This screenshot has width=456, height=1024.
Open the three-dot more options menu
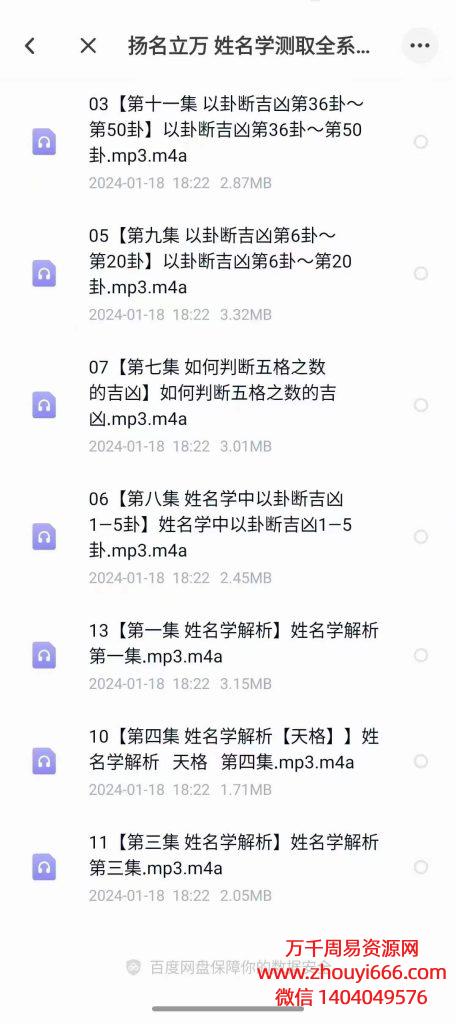click(419, 46)
